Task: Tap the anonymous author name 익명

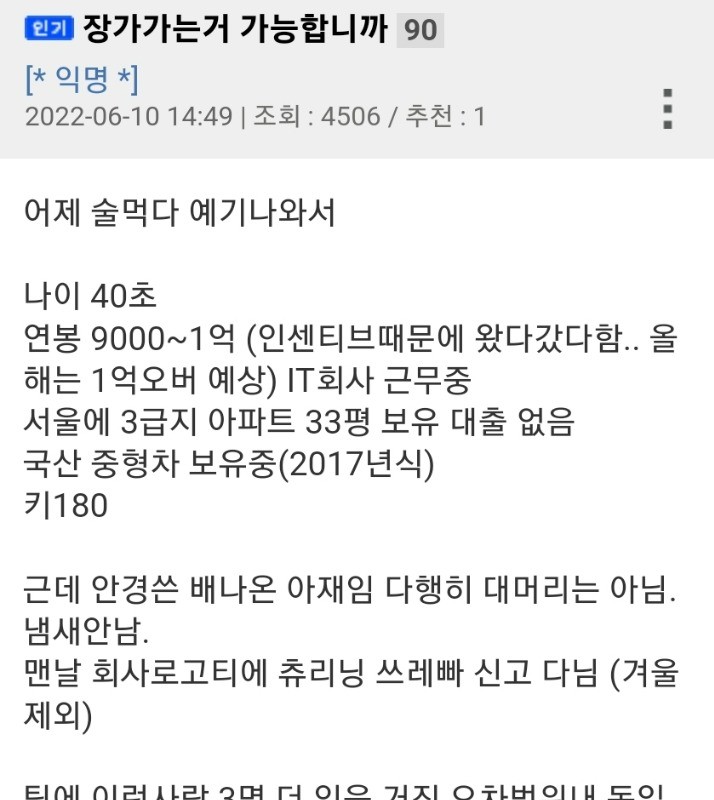Action: tap(82, 79)
